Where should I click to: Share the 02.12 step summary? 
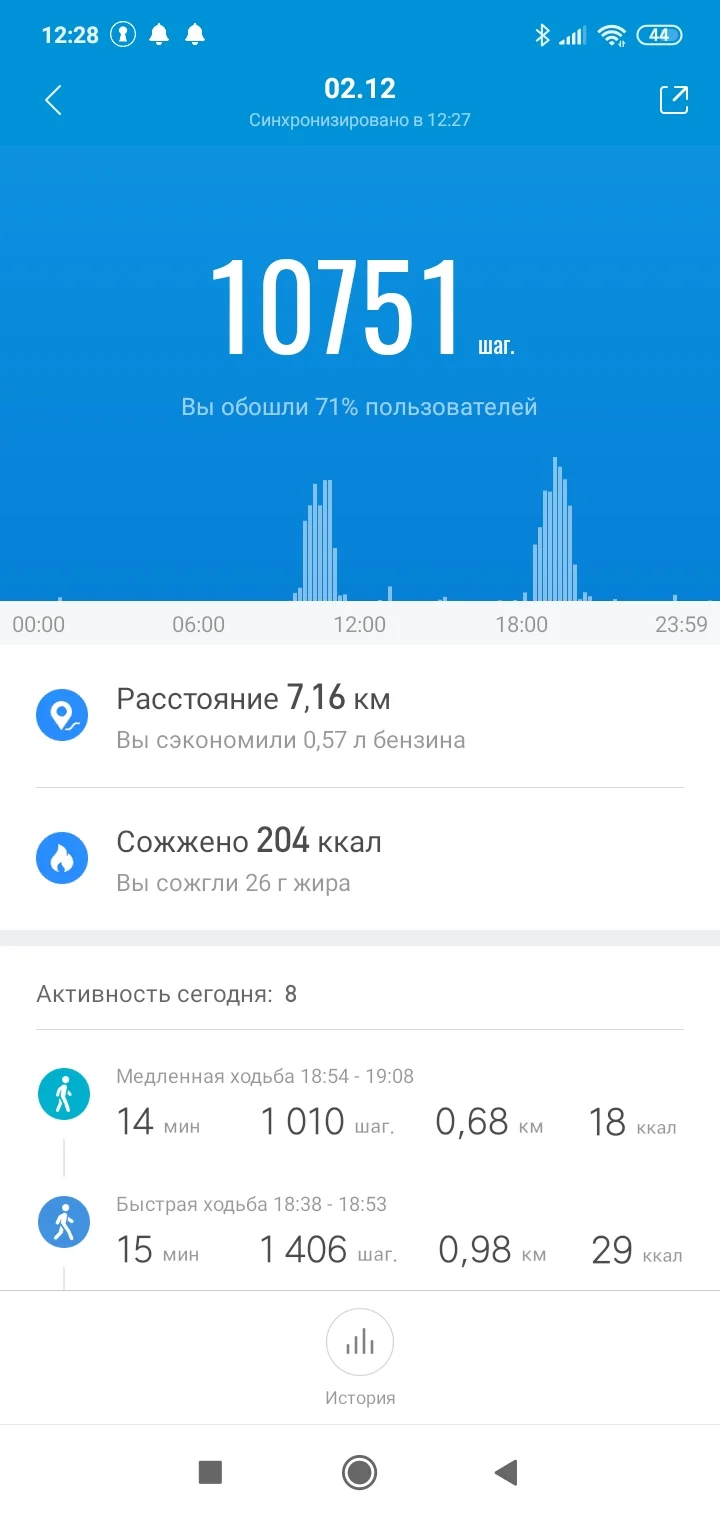(674, 100)
